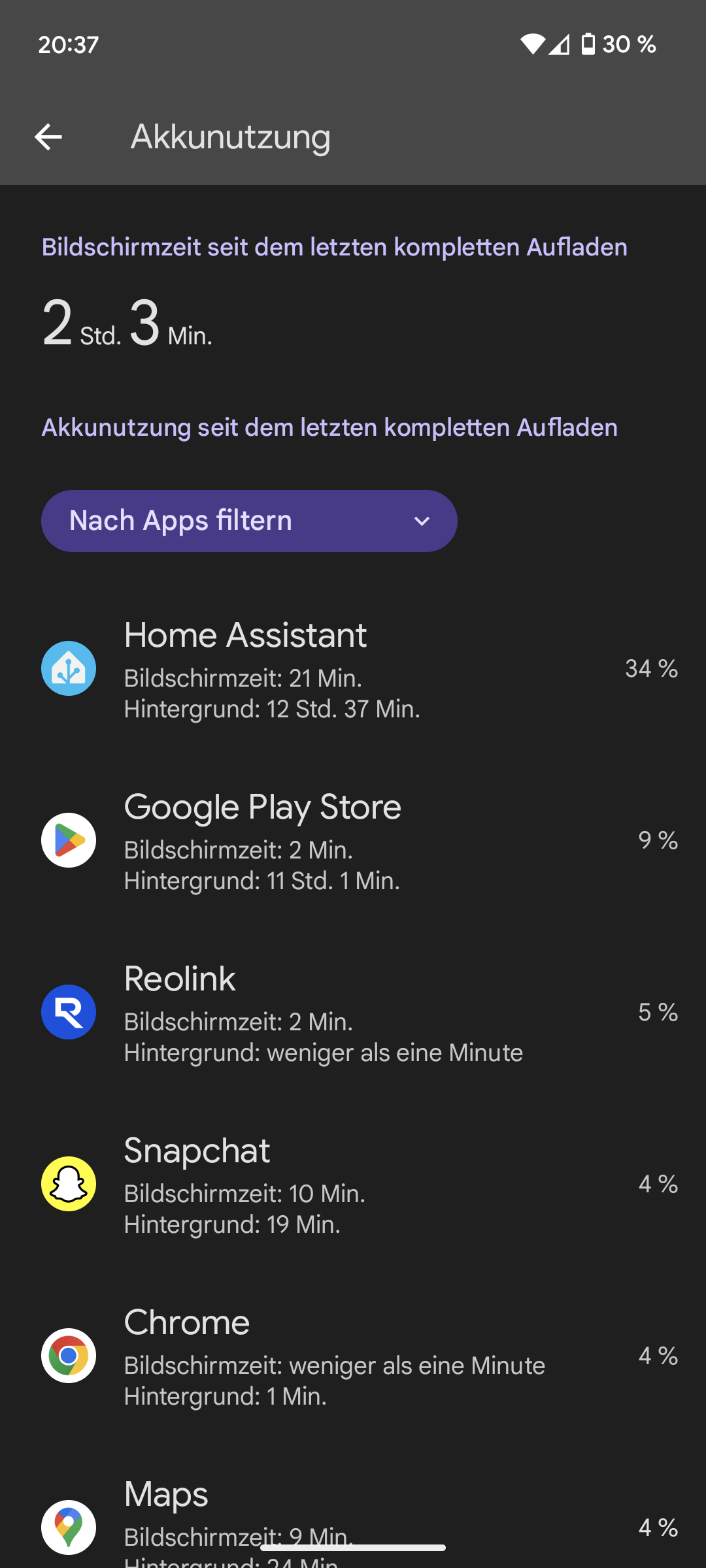Open Chrome battery usage details
Screen dimensions: 706x1568
(353, 1356)
